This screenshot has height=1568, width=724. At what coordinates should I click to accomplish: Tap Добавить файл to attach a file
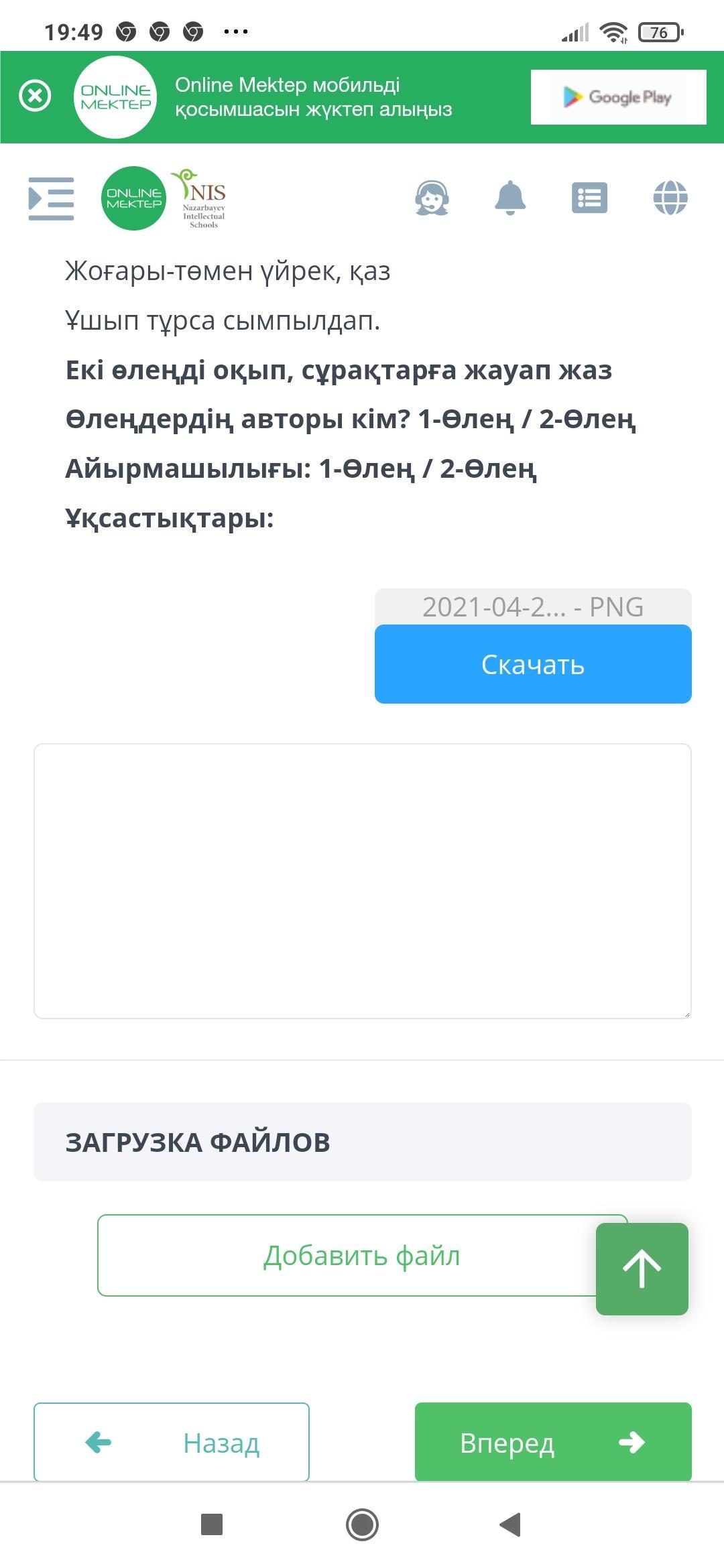click(x=363, y=1255)
